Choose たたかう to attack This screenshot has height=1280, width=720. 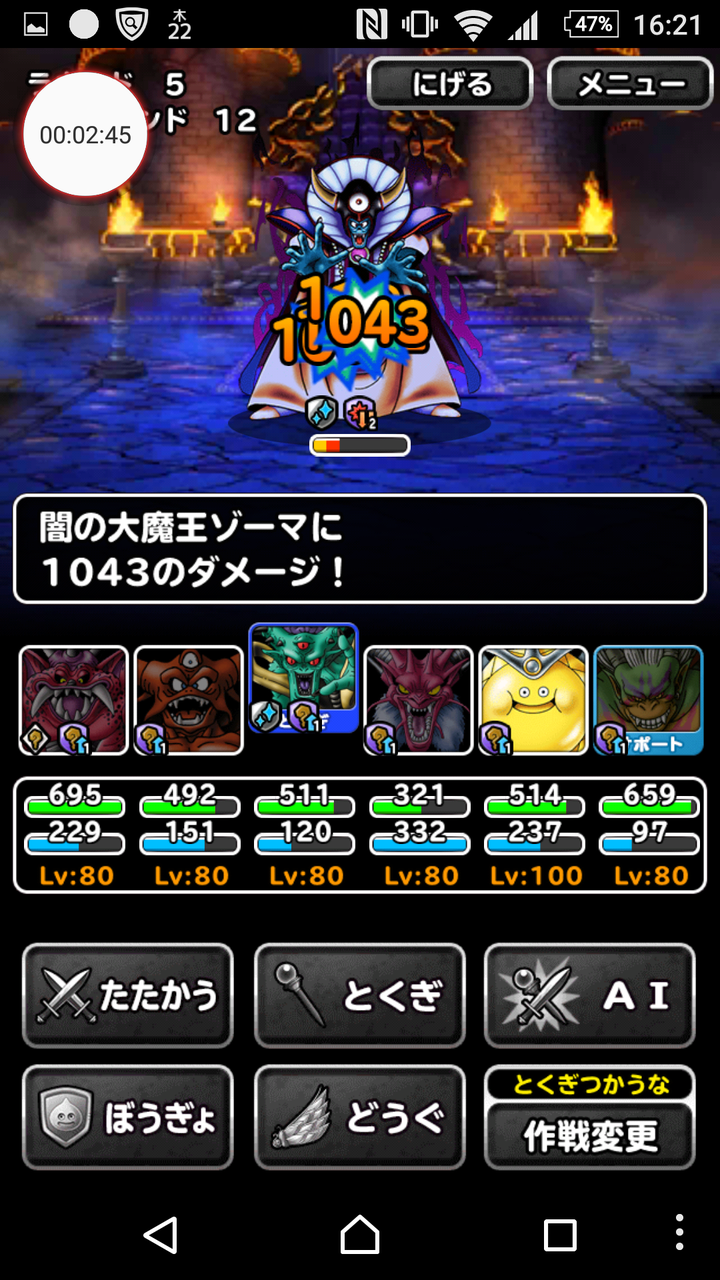pyautogui.click(x=128, y=995)
